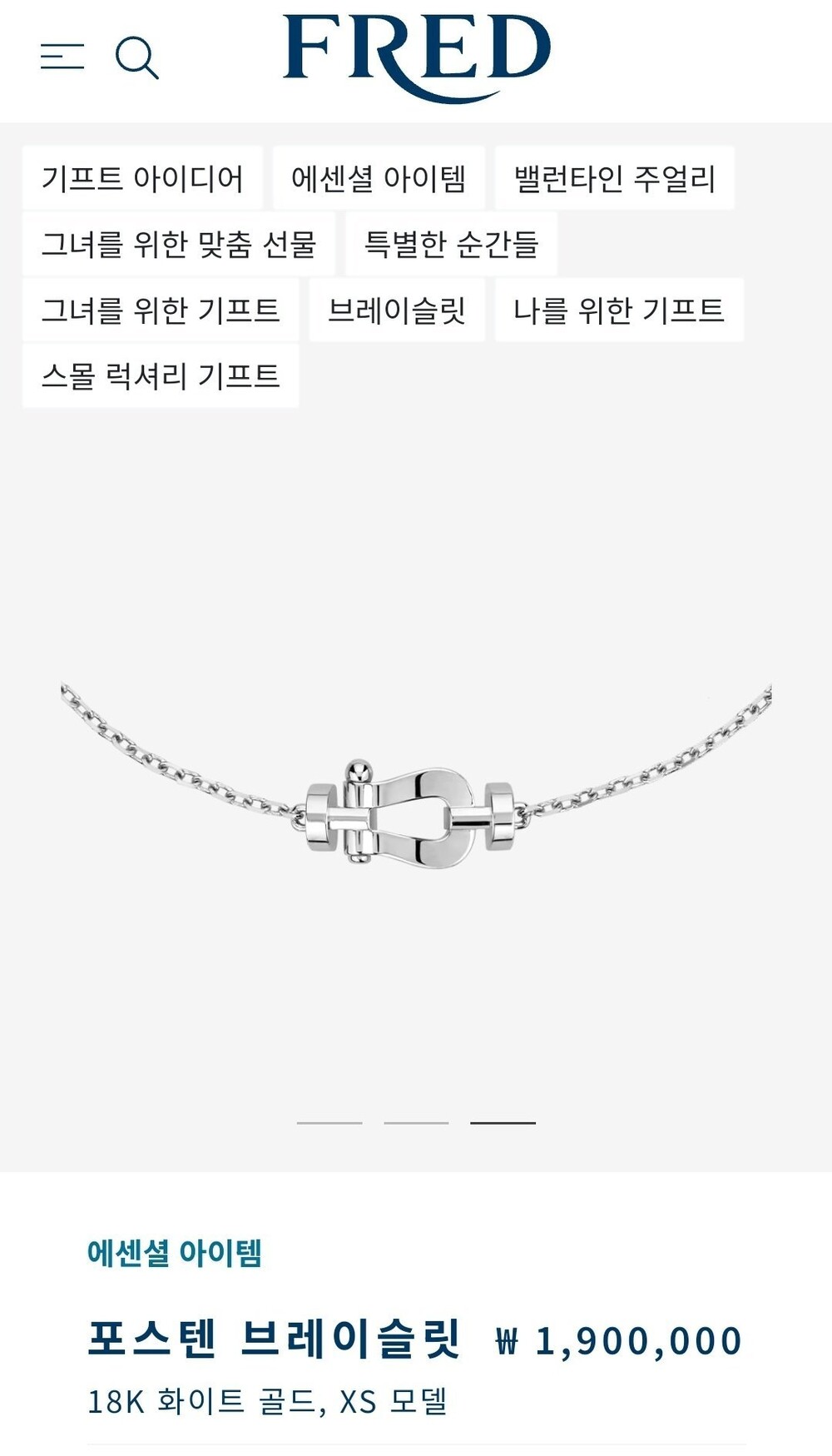Select the 에센셜 아이템 chip
This screenshot has width=832, height=1456.
click(x=379, y=178)
